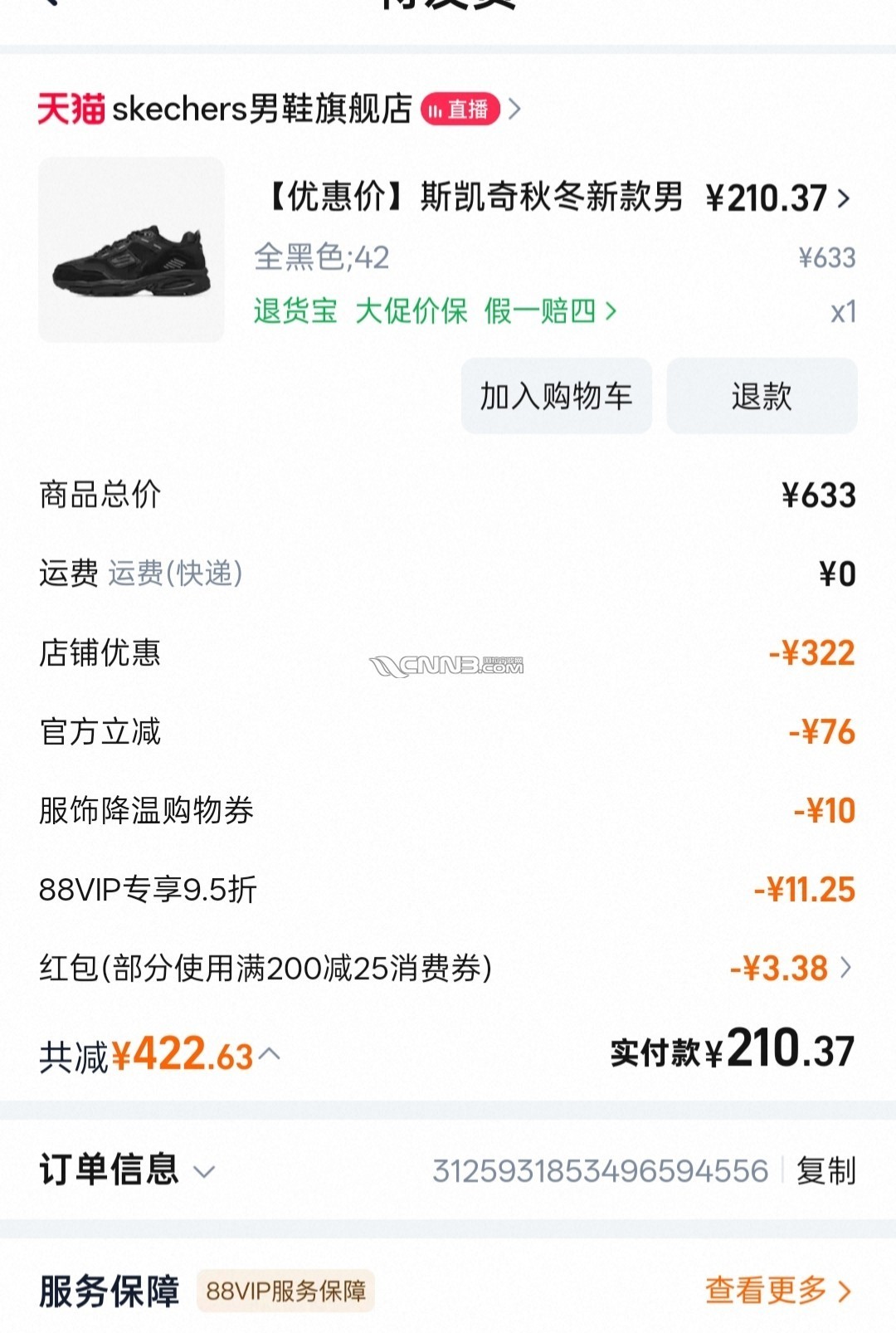Tap the 加入购物车 button
This screenshot has width=896, height=1333.
coord(556,396)
